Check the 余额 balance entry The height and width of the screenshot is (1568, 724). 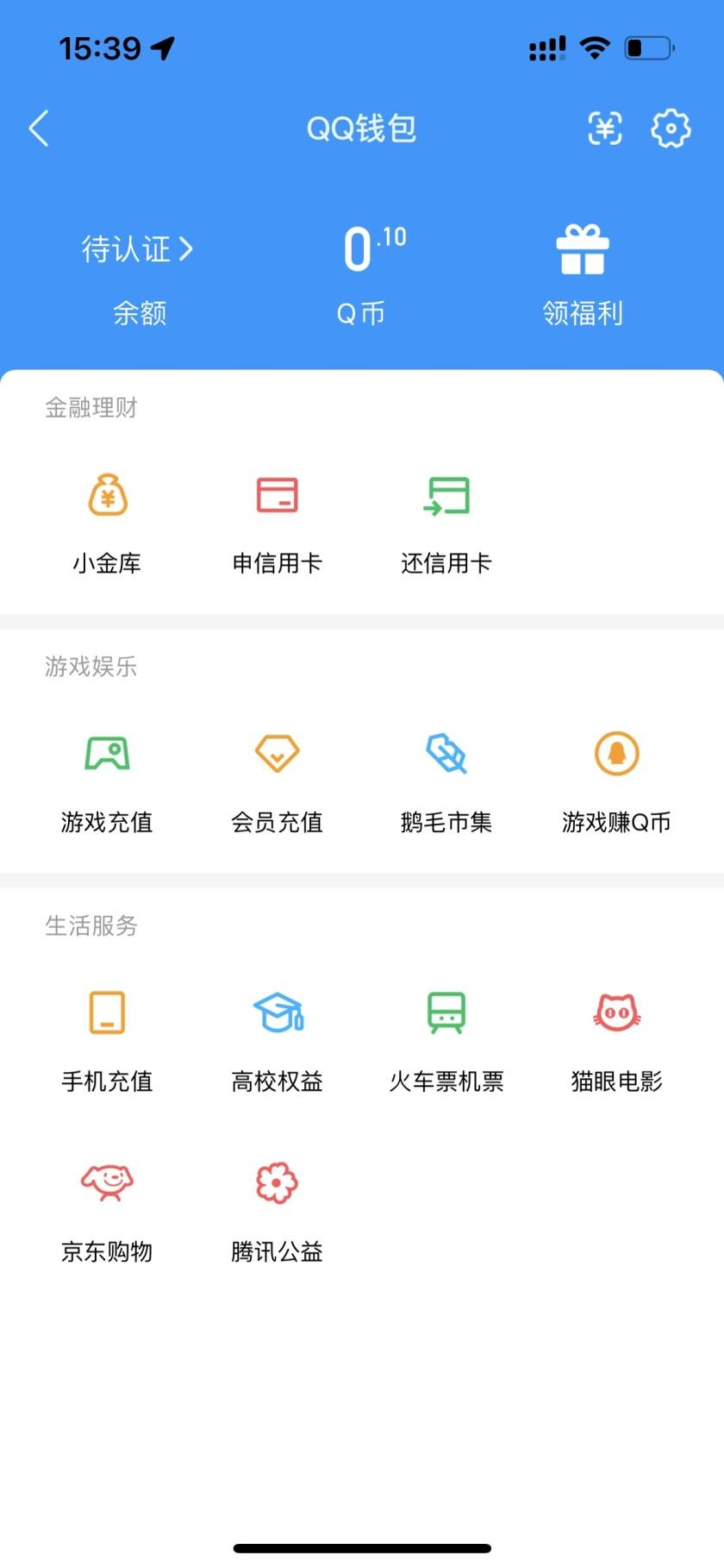pyautogui.click(x=140, y=312)
